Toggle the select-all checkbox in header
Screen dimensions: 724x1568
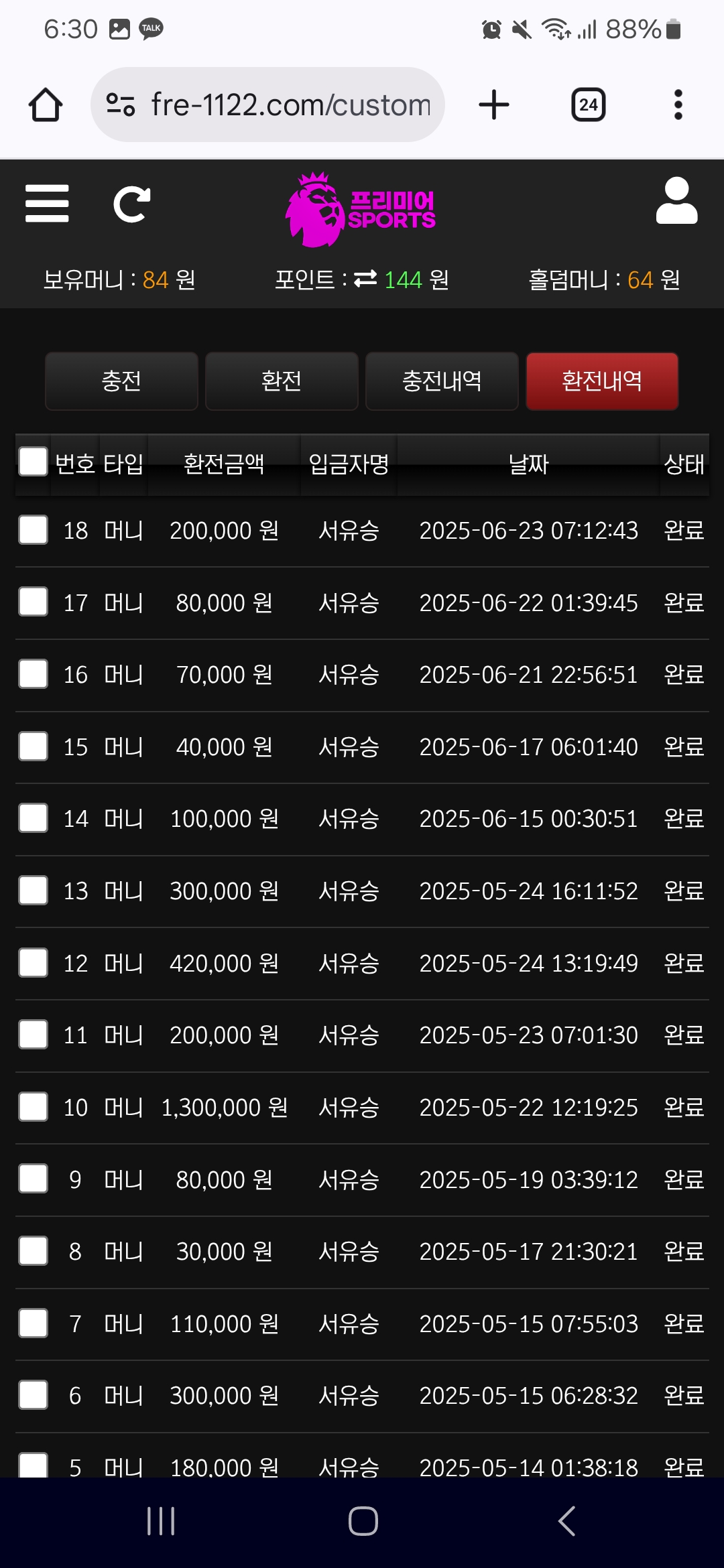pyautogui.click(x=33, y=462)
